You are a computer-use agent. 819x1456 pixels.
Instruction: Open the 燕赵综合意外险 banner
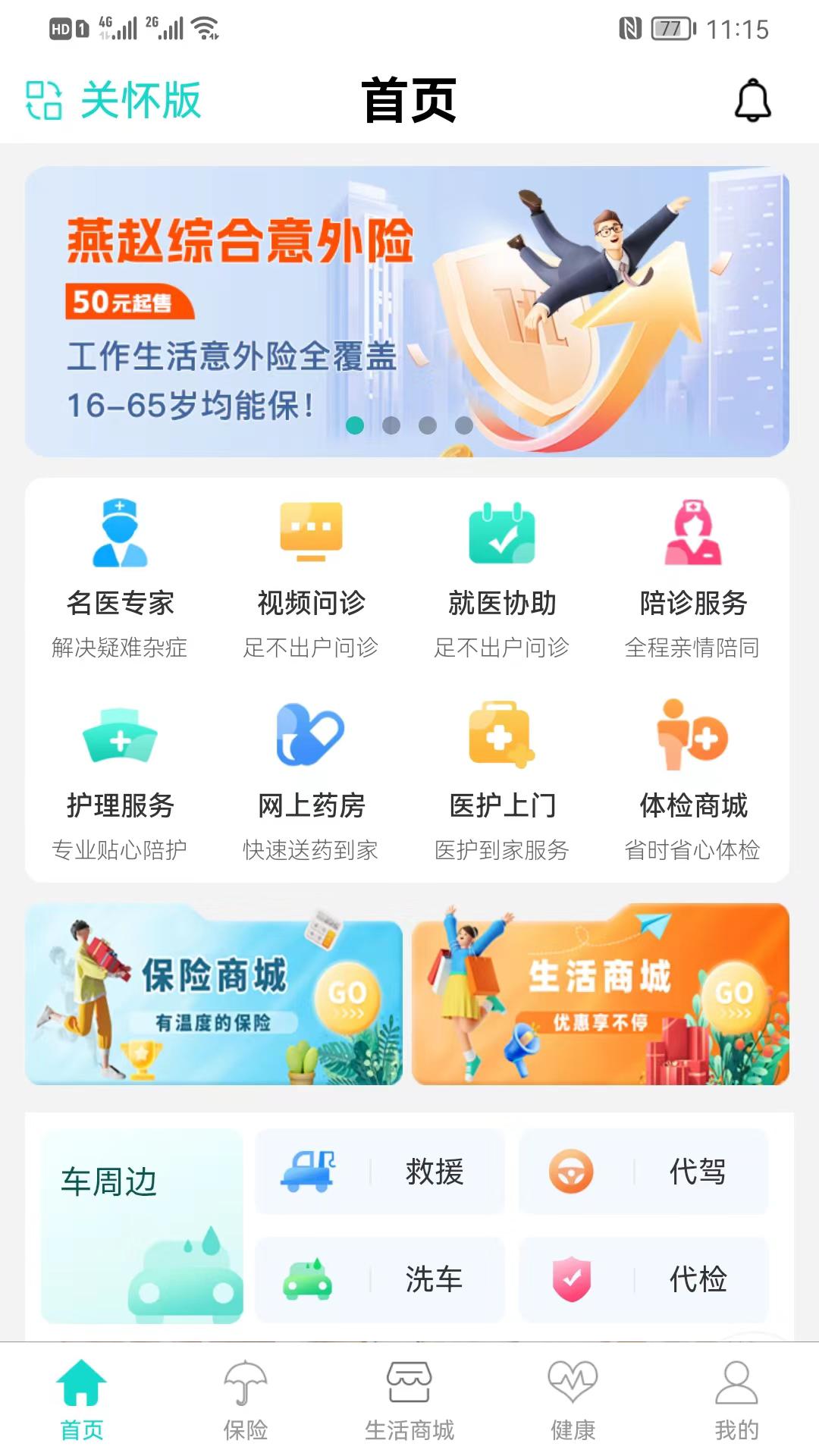point(406,311)
